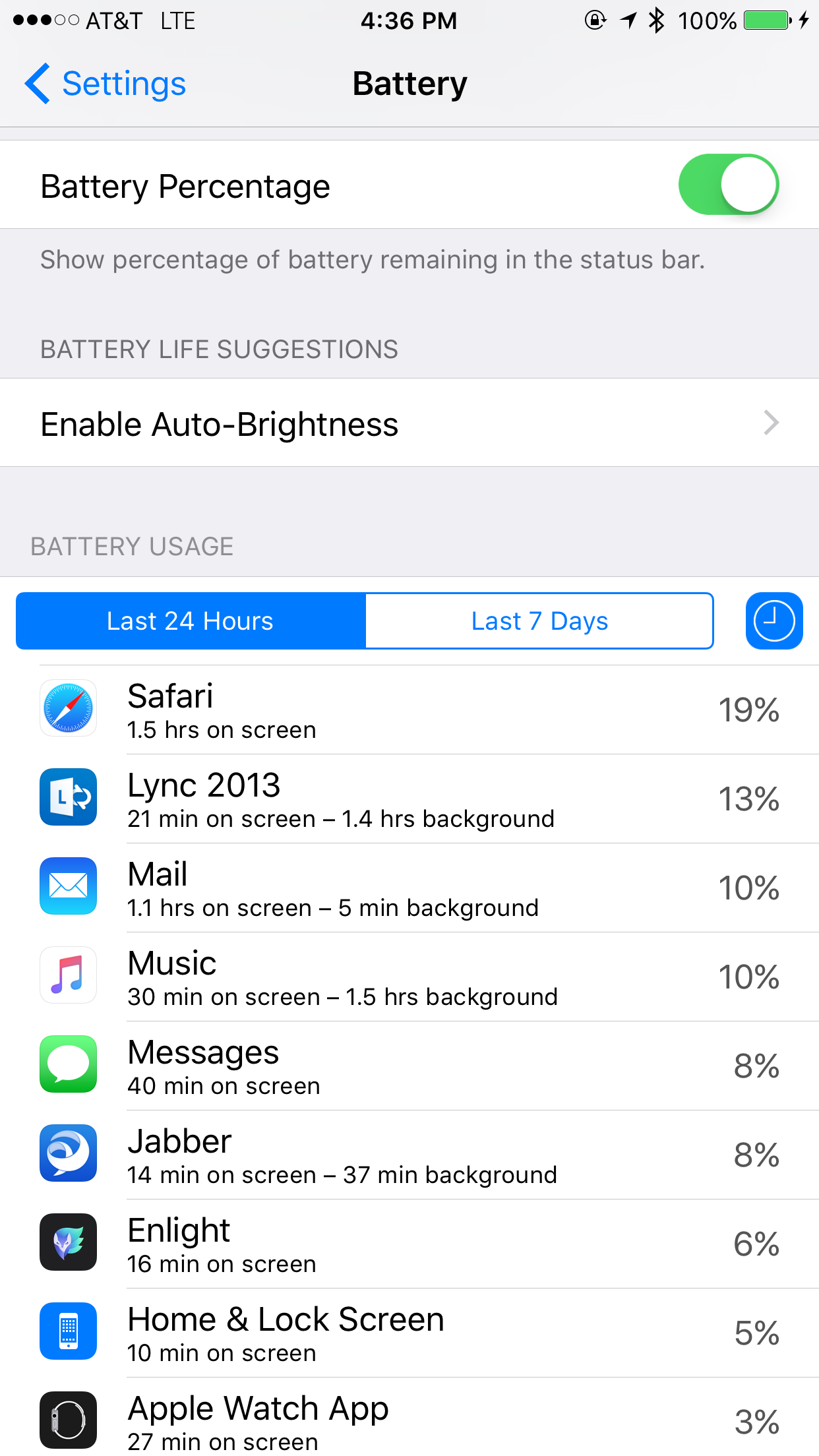Select the Last 24 Hours segment

(x=191, y=621)
